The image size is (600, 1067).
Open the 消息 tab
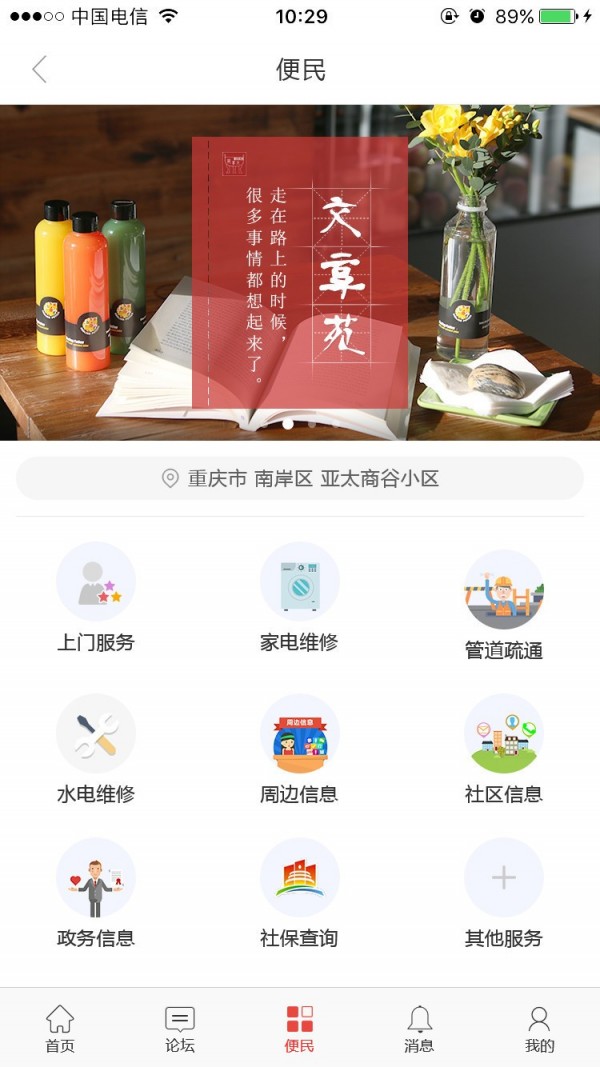(x=420, y=1028)
